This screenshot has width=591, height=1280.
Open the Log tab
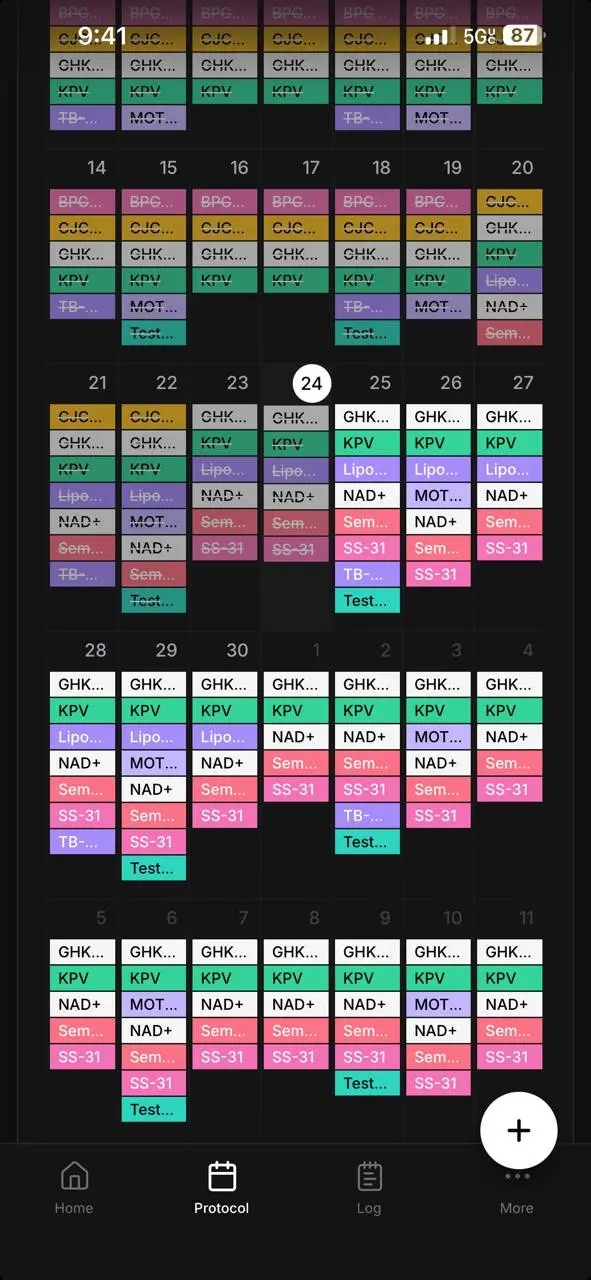pos(369,1188)
